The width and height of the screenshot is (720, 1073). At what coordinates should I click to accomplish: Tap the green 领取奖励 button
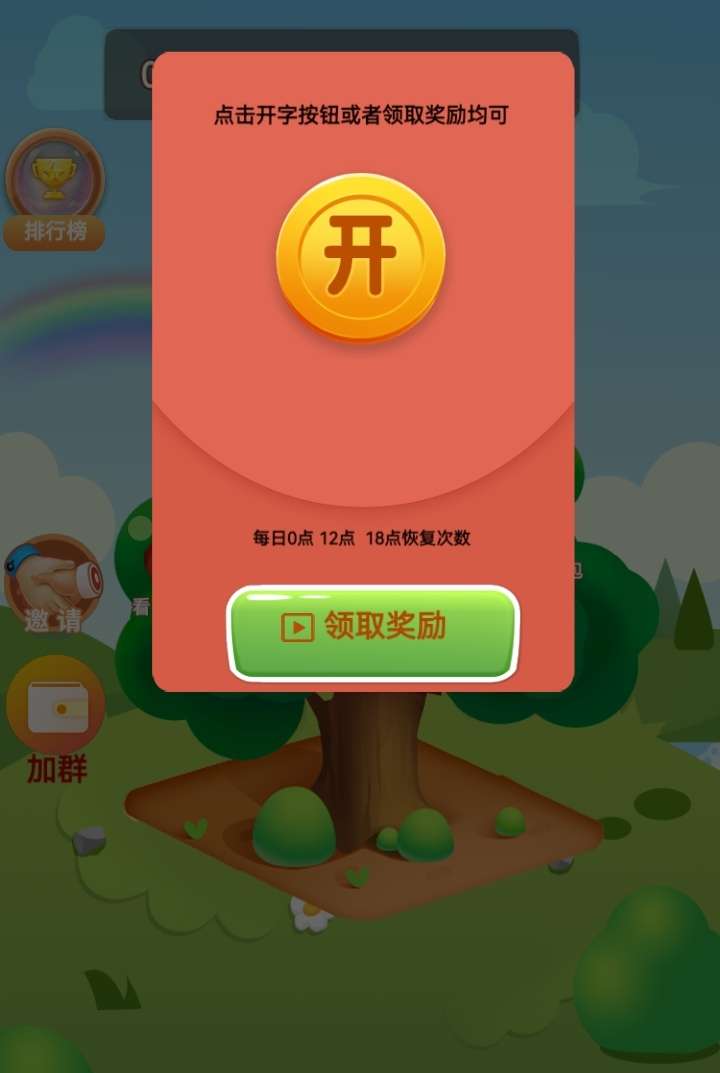[x=373, y=630]
